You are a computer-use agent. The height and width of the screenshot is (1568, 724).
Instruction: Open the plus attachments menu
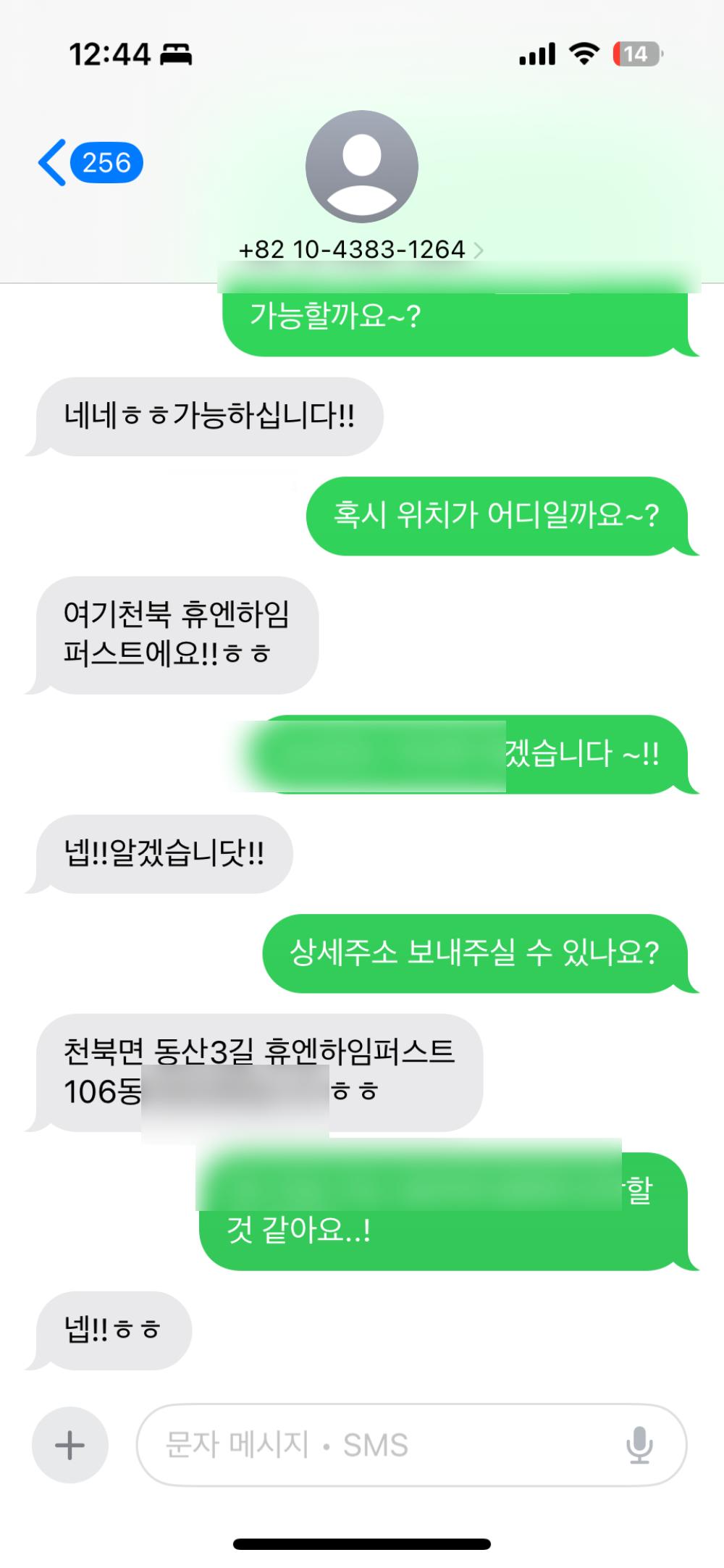tap(70, 1445)
